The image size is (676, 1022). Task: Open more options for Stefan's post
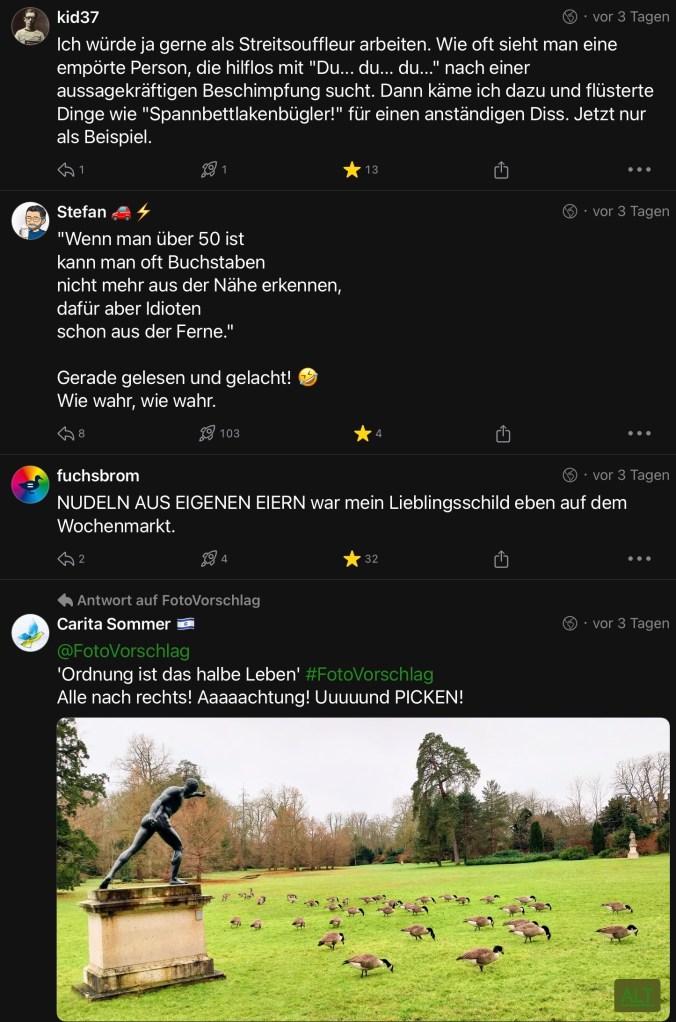point(639,434)
